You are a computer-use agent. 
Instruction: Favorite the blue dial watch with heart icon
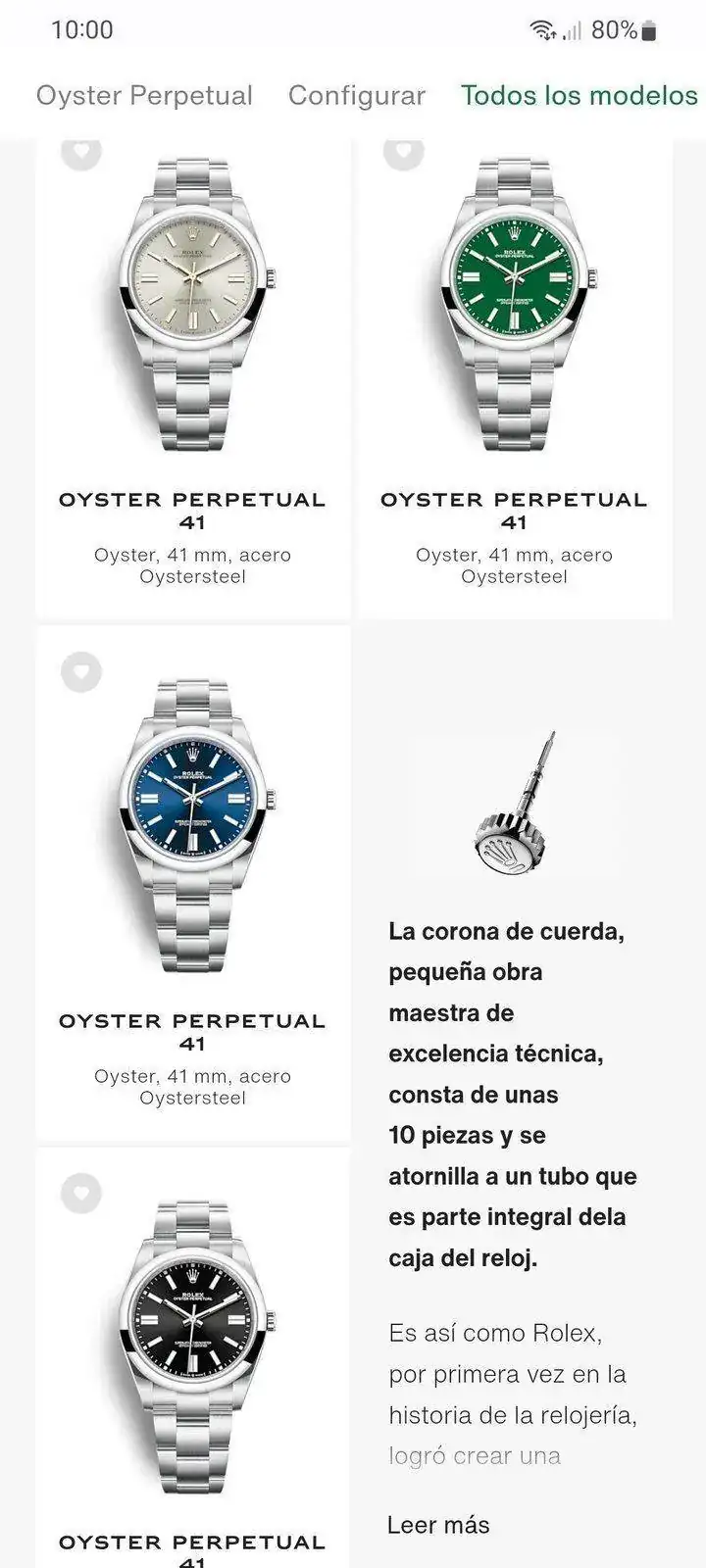coord(81,671)
